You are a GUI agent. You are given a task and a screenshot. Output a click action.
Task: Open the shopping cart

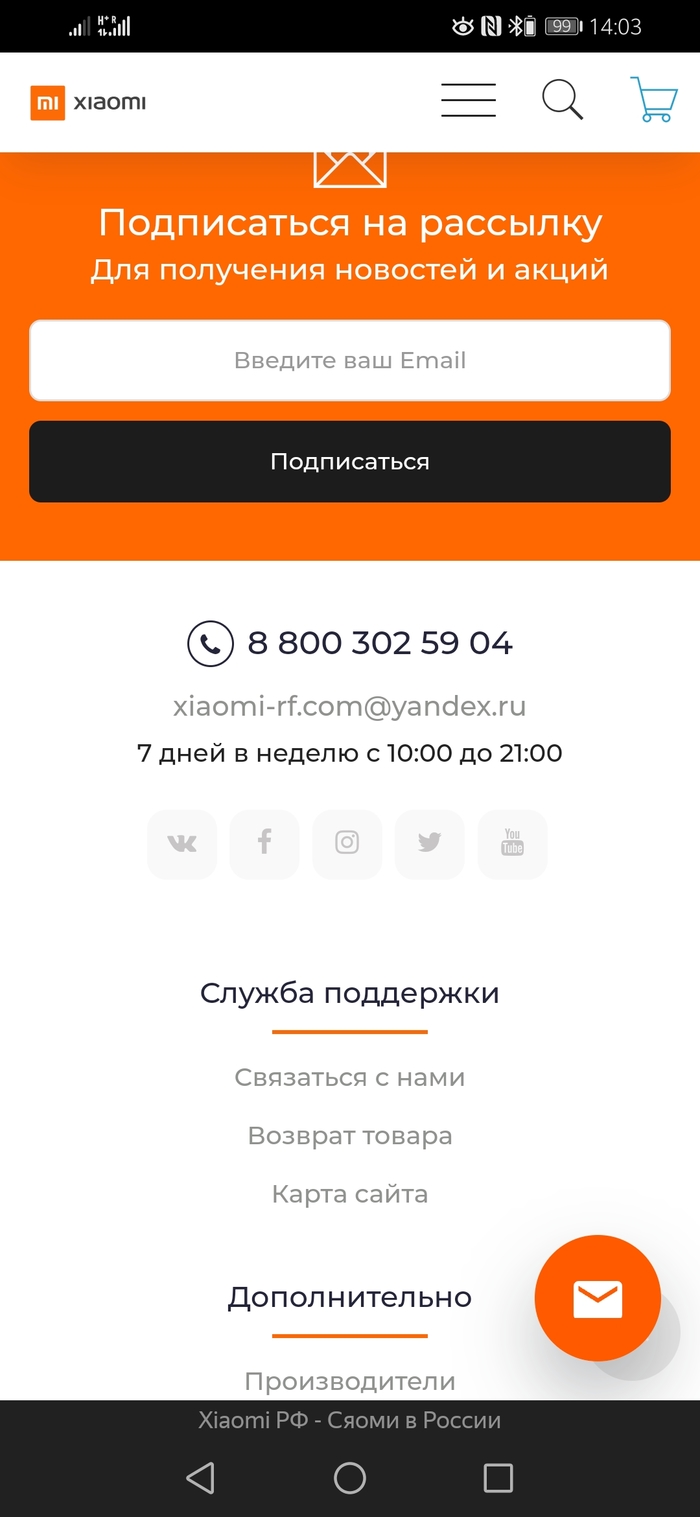click(654, 100)
